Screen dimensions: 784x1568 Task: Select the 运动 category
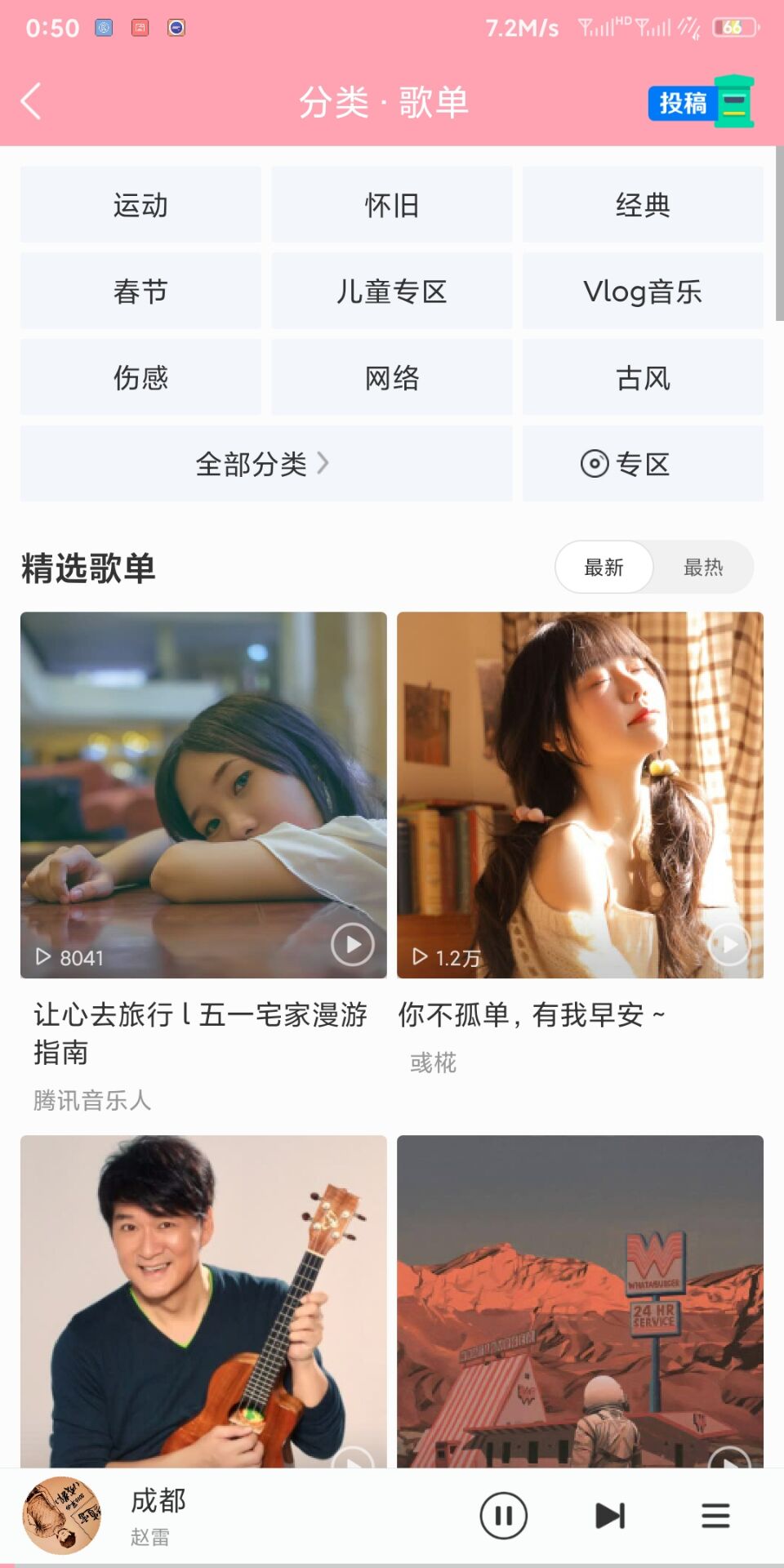click(140, 205)
